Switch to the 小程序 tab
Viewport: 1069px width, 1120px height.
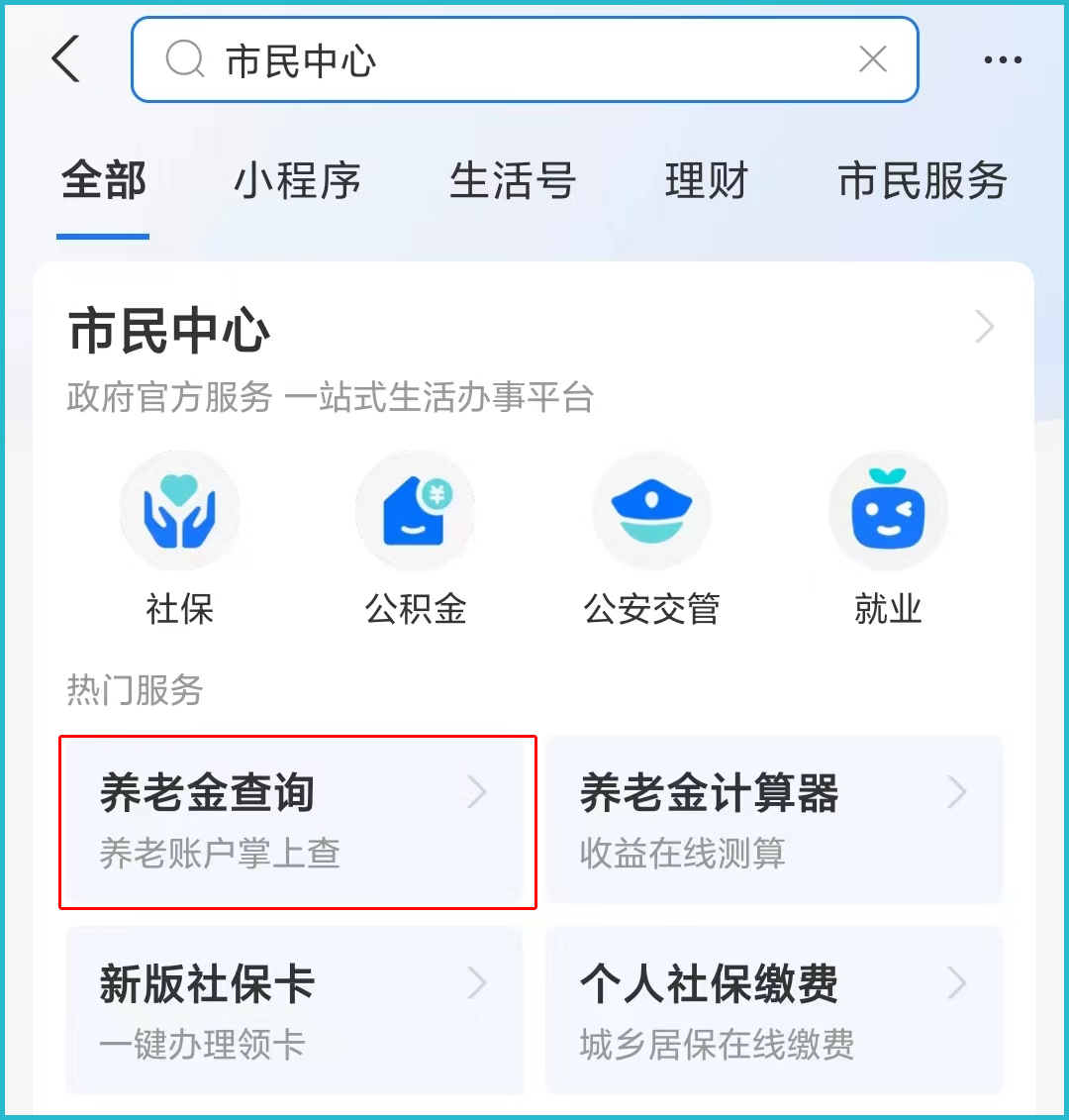pyautogui.click(x=297, y=182)
